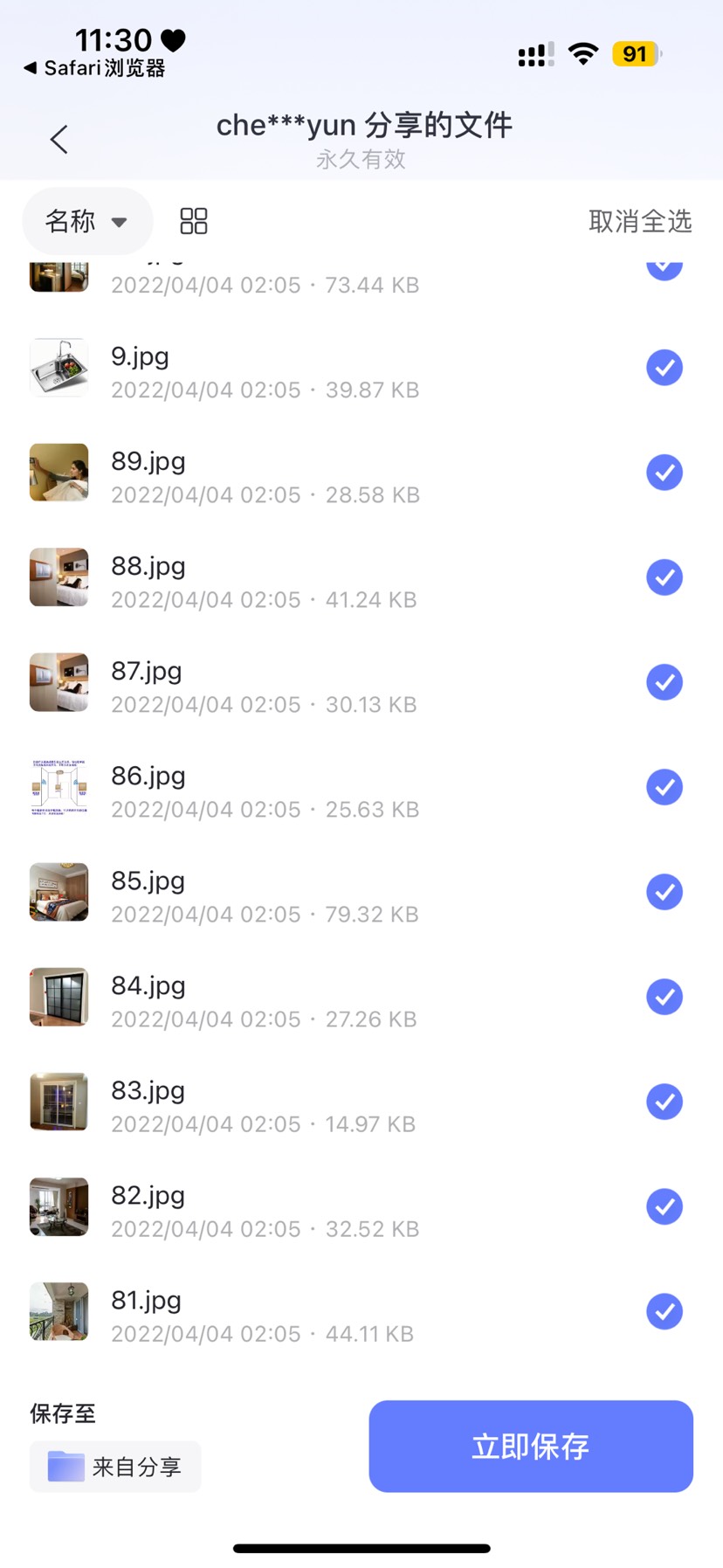Select the 88.jpg file name row

148,566
